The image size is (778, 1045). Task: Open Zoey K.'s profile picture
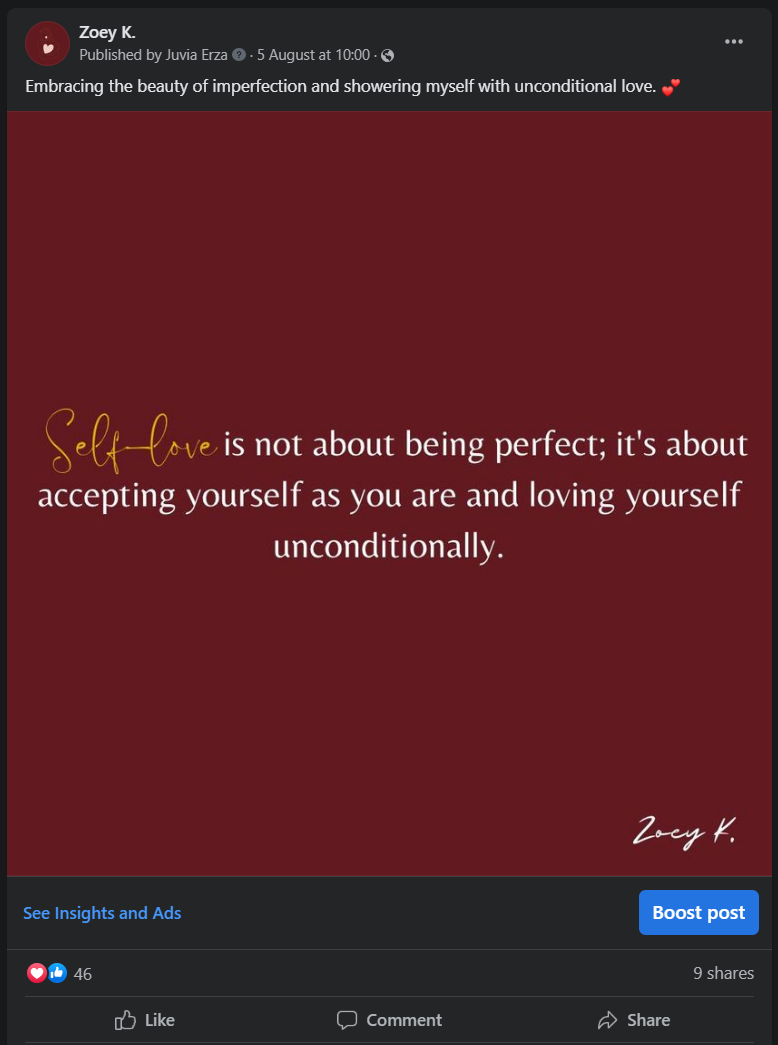(47, 43)
